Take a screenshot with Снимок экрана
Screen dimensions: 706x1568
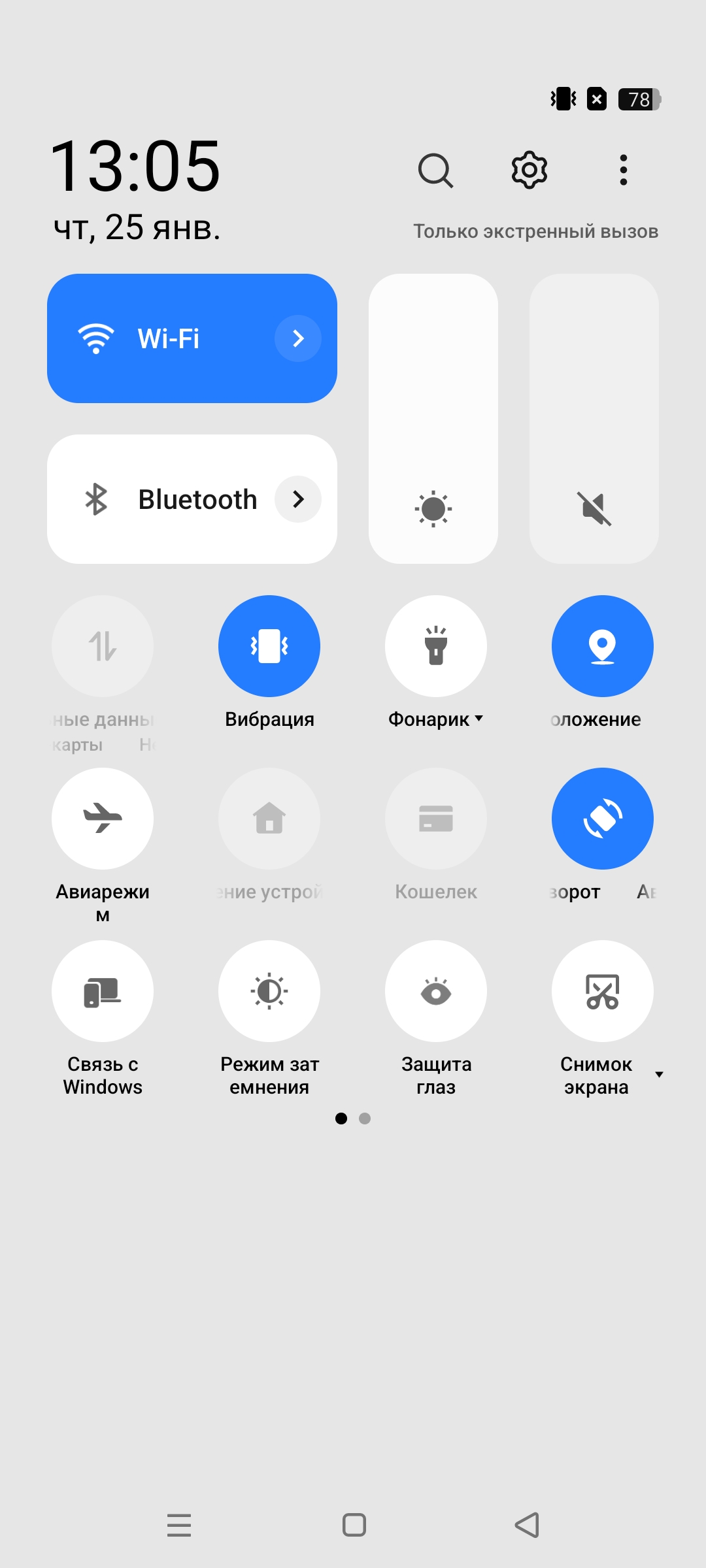(x=603, y=991)
